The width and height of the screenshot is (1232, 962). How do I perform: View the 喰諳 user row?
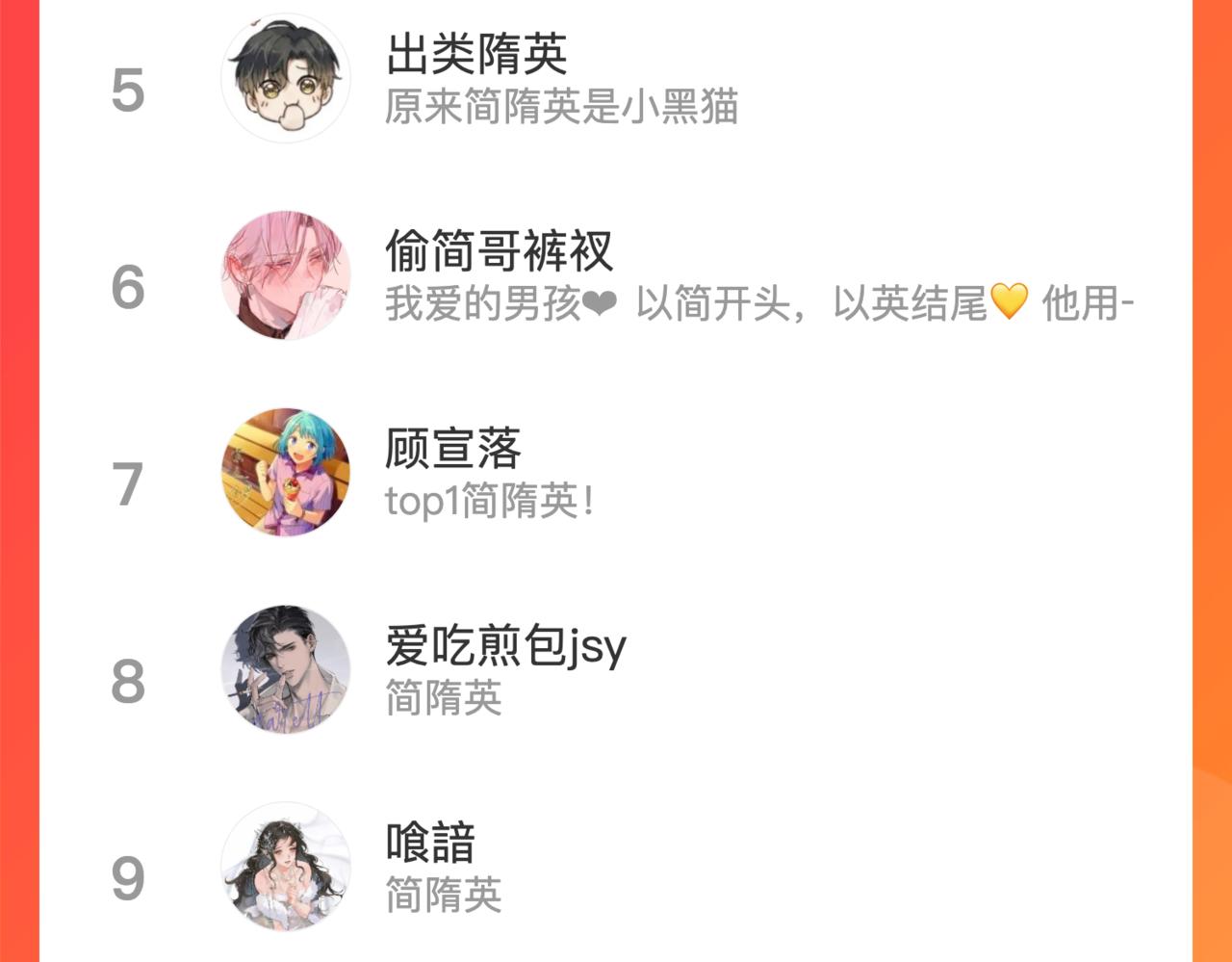(x=616, y=867)
